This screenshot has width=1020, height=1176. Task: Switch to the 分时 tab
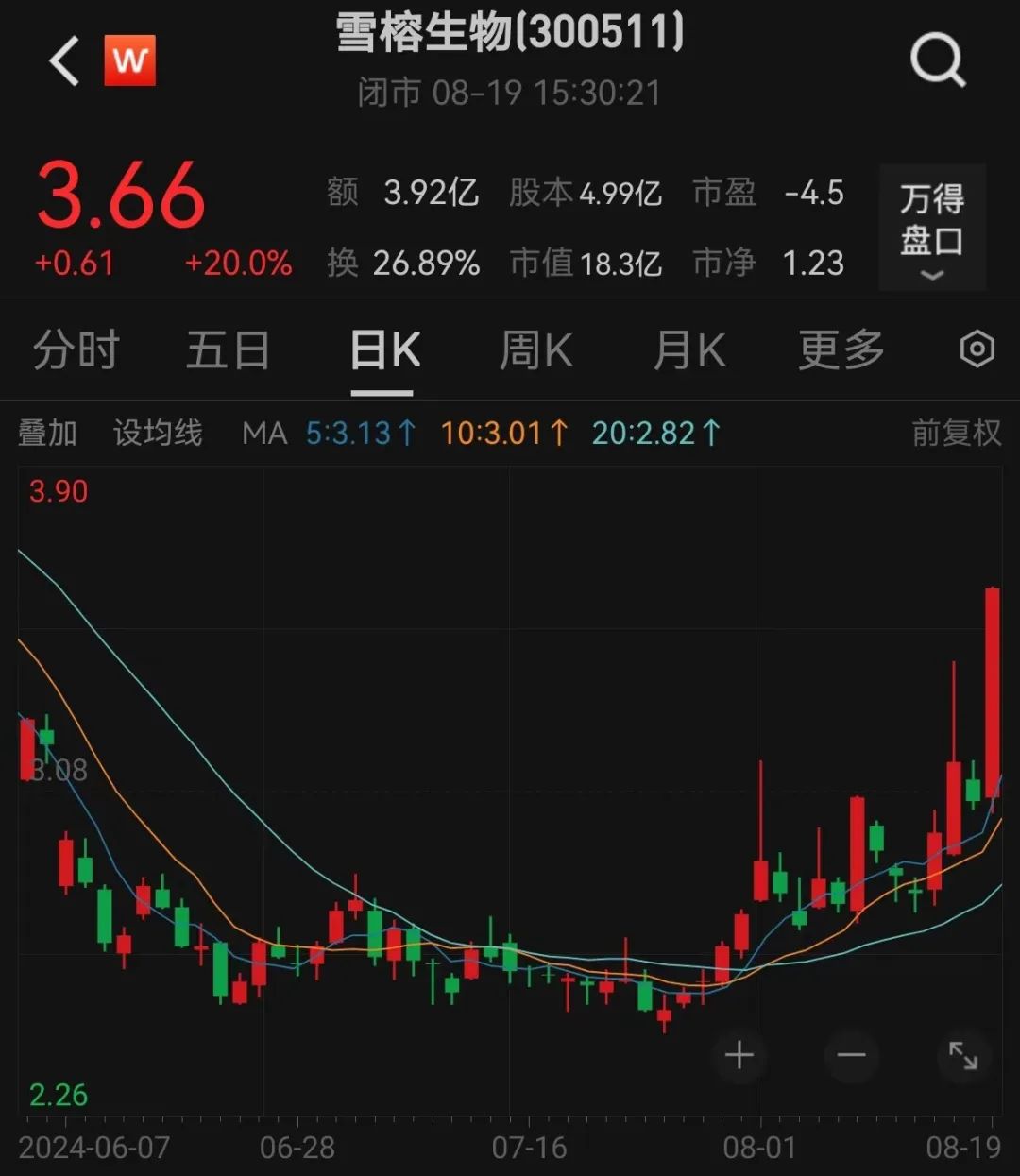point(76,350)
